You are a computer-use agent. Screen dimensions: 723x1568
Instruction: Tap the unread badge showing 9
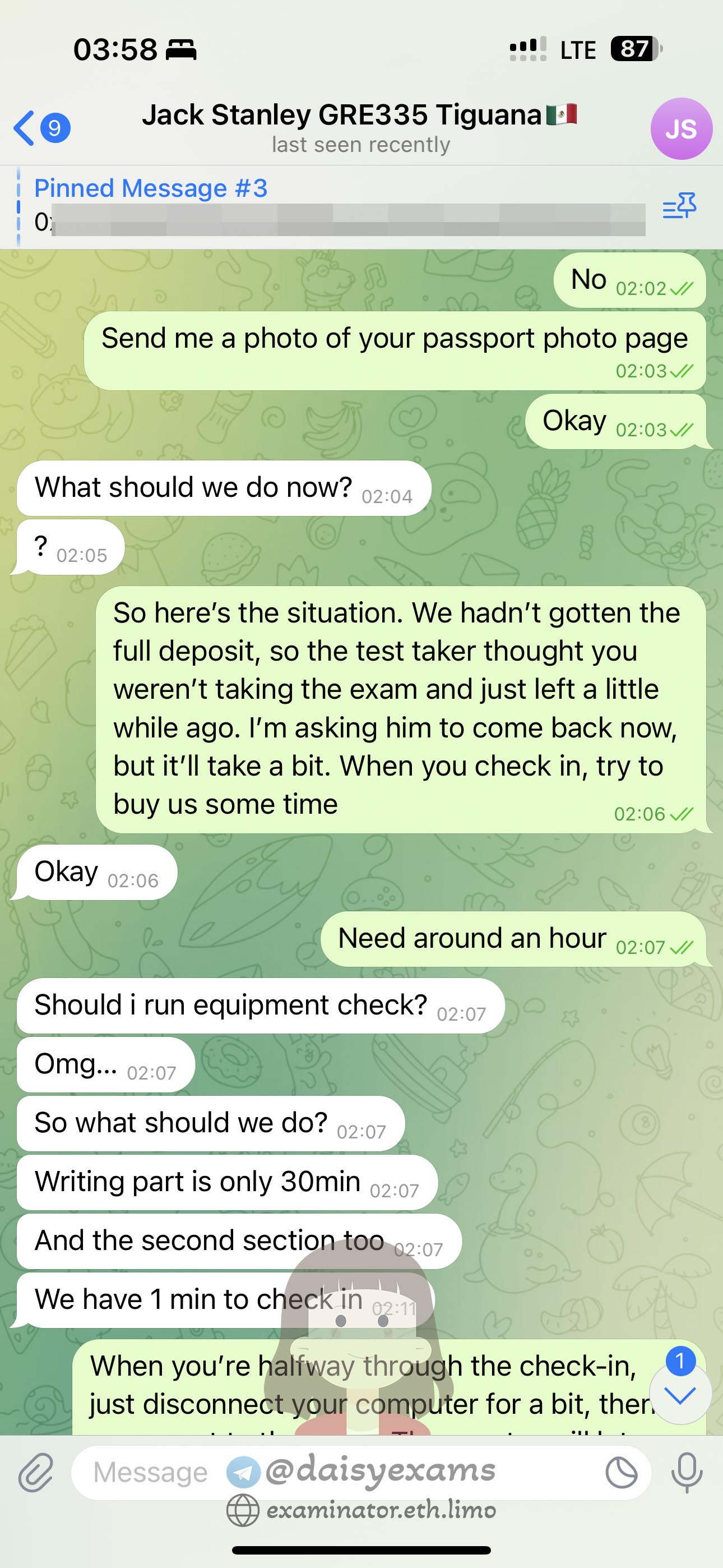coord(55,127)
